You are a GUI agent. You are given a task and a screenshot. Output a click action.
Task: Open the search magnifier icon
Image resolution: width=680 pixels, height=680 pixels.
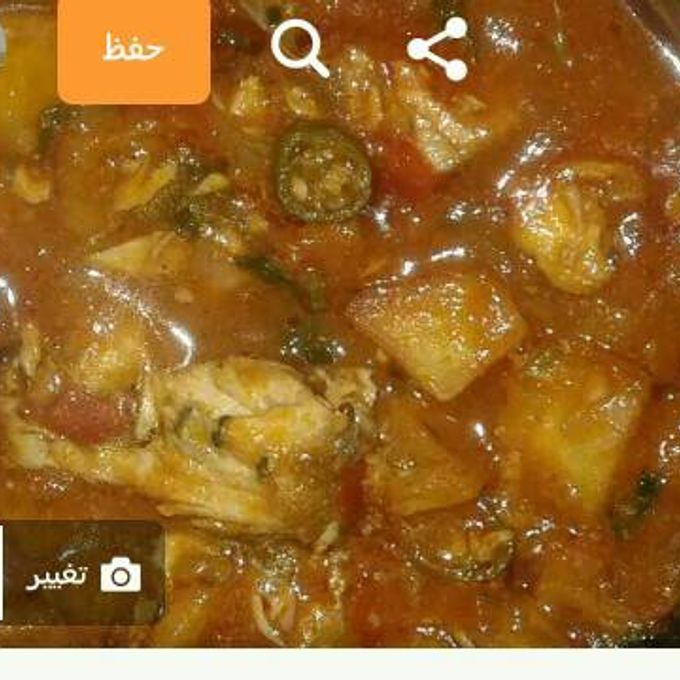click(299, 48)
